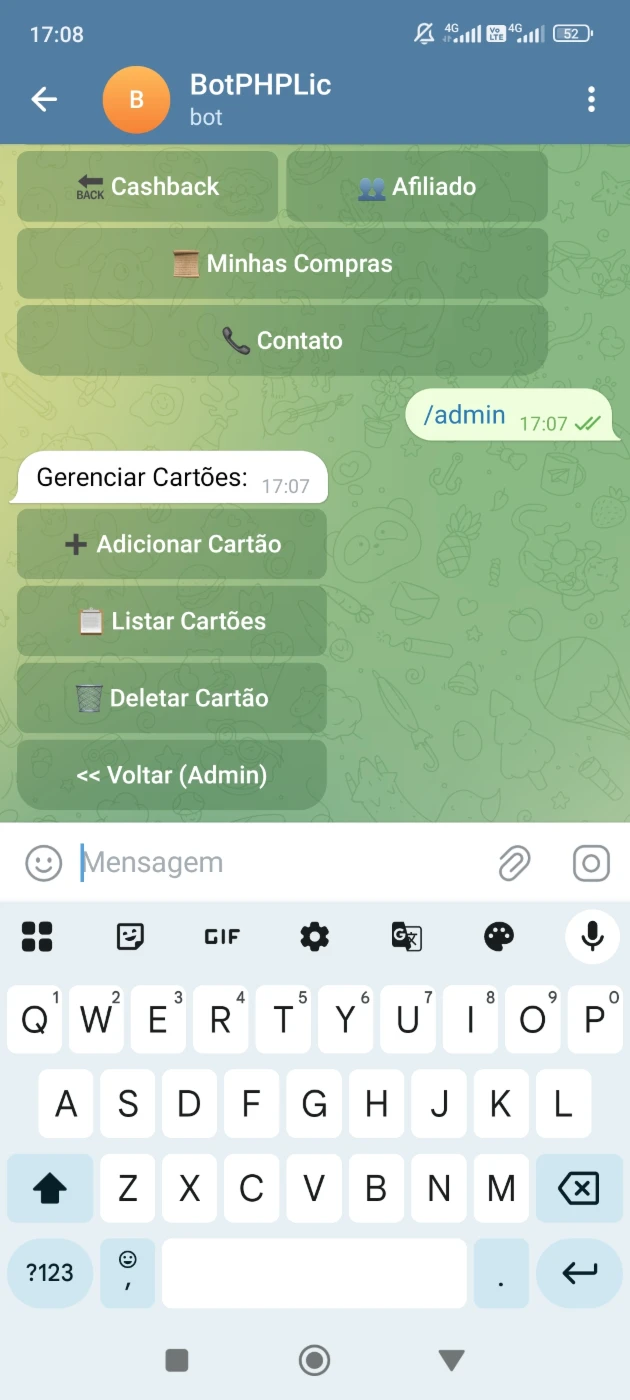Open the camera icon in message bar

591,863
